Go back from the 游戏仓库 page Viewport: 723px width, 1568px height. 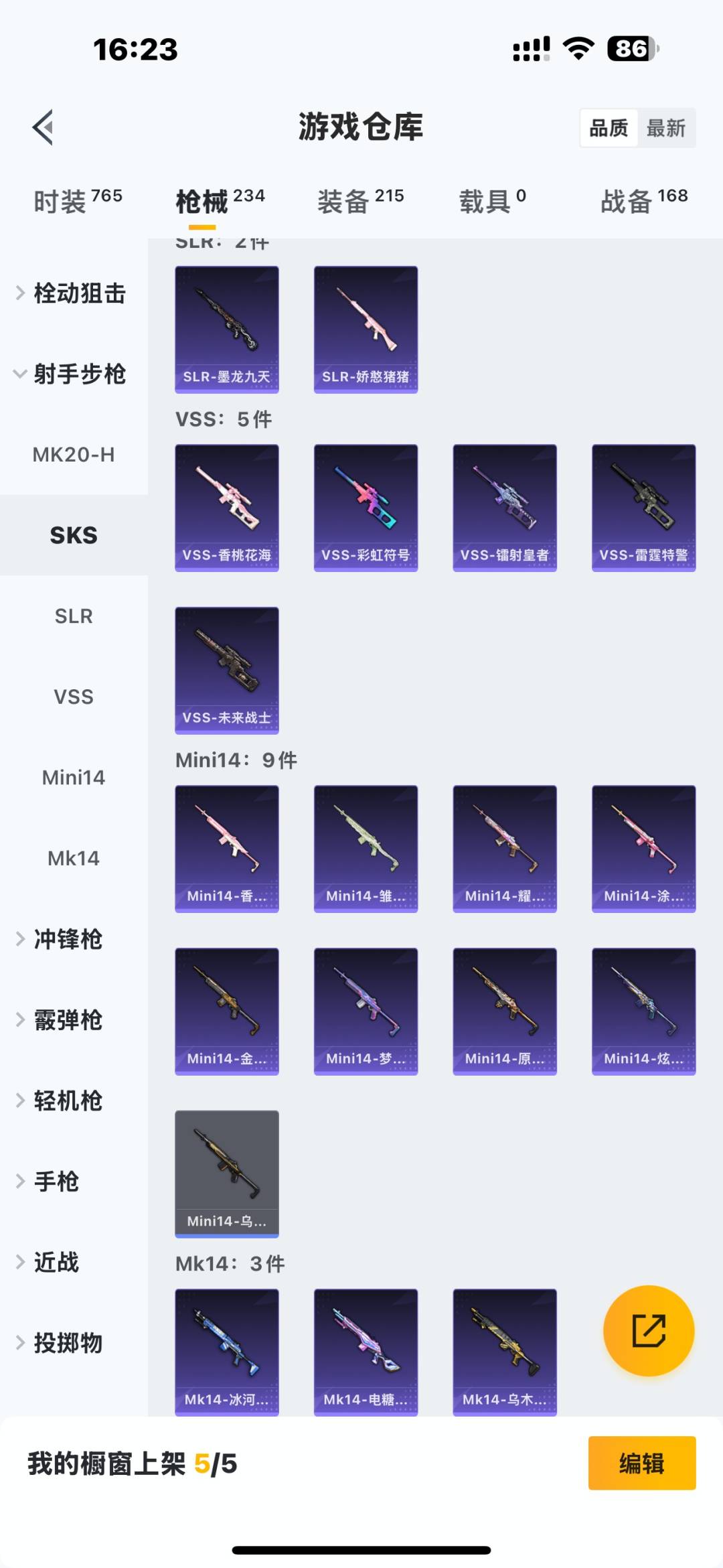pos(44,127)
